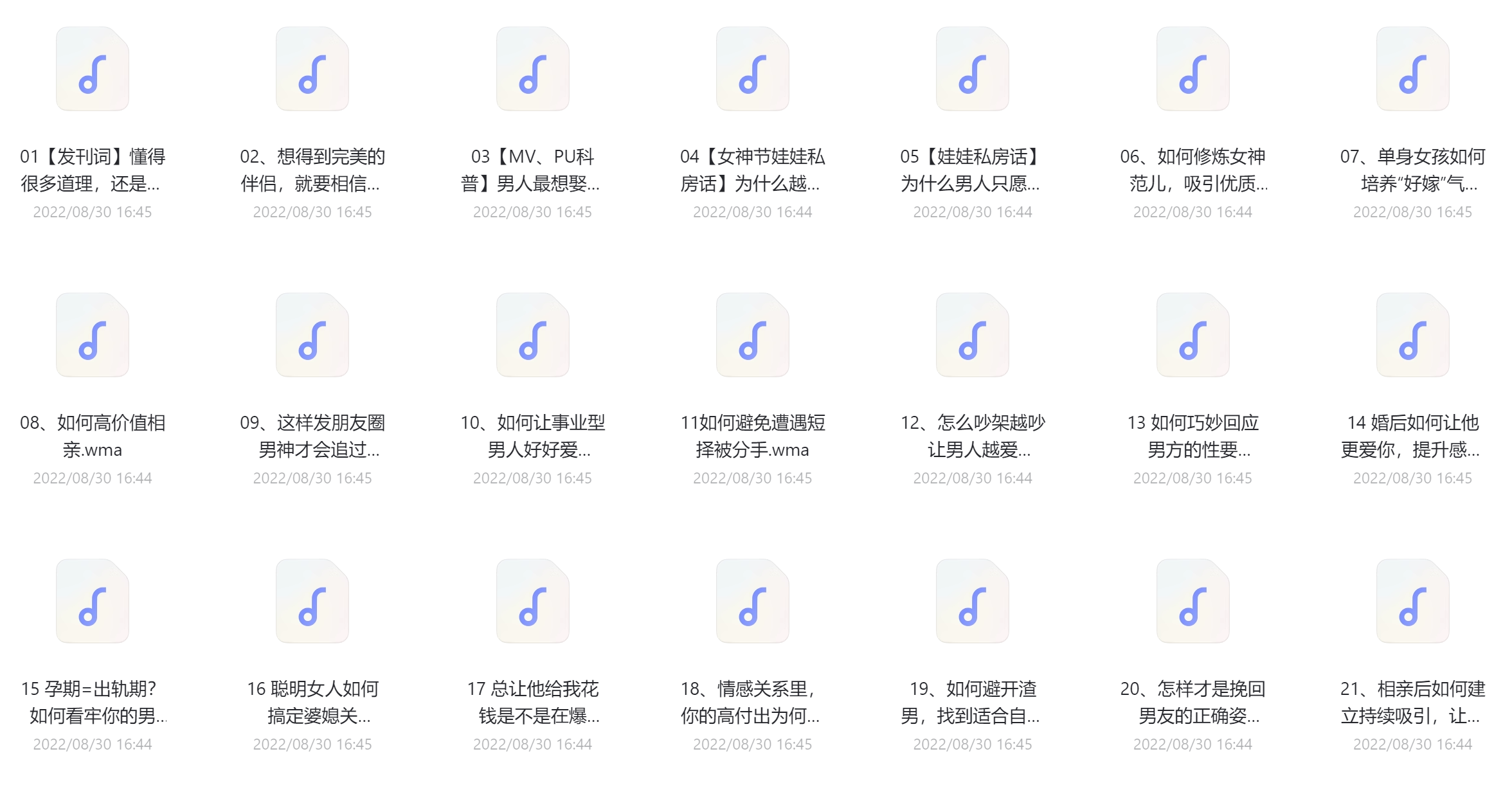The image size is (1512, 801).
Task: Open file 15 孕期=出轨期?
Action: pos(93,602)
